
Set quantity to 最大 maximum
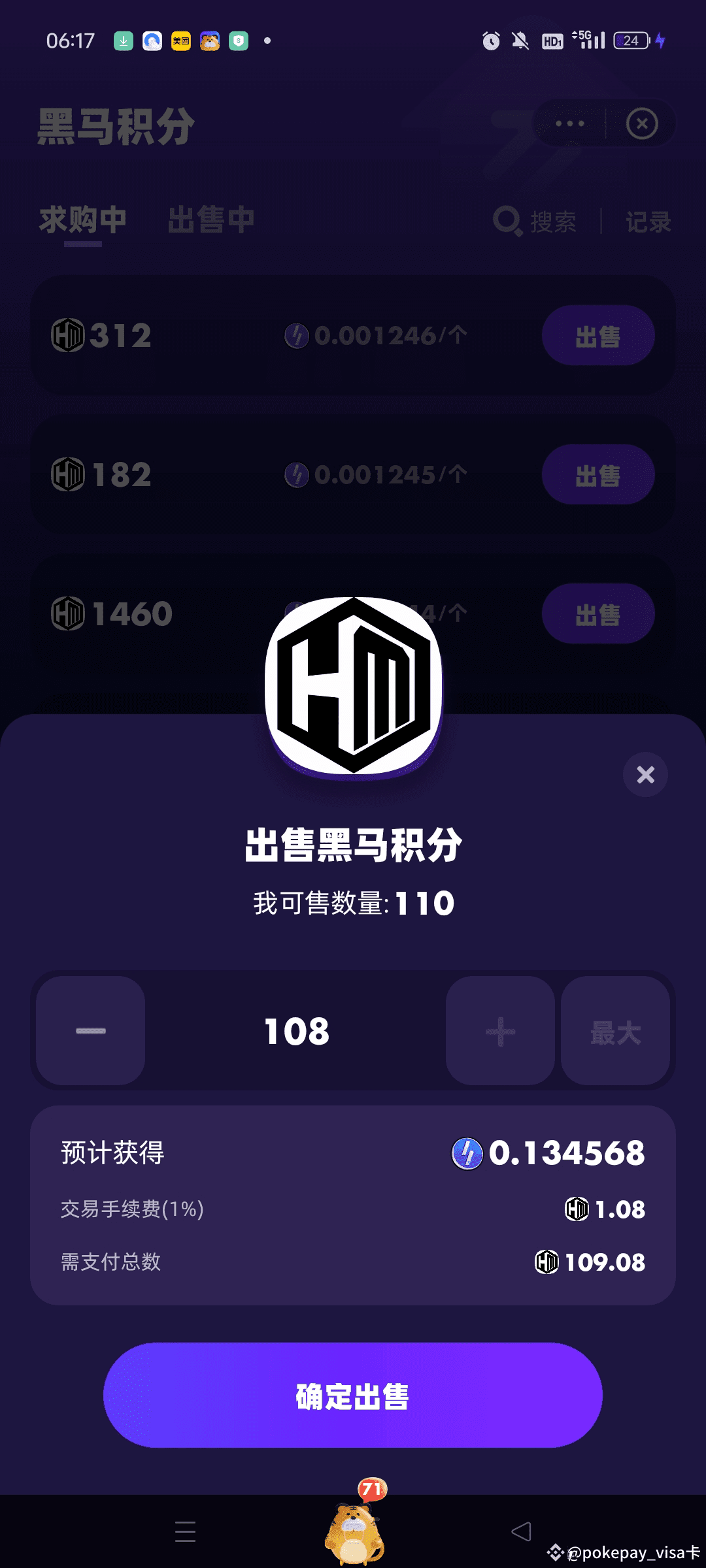coord(615,1032)
